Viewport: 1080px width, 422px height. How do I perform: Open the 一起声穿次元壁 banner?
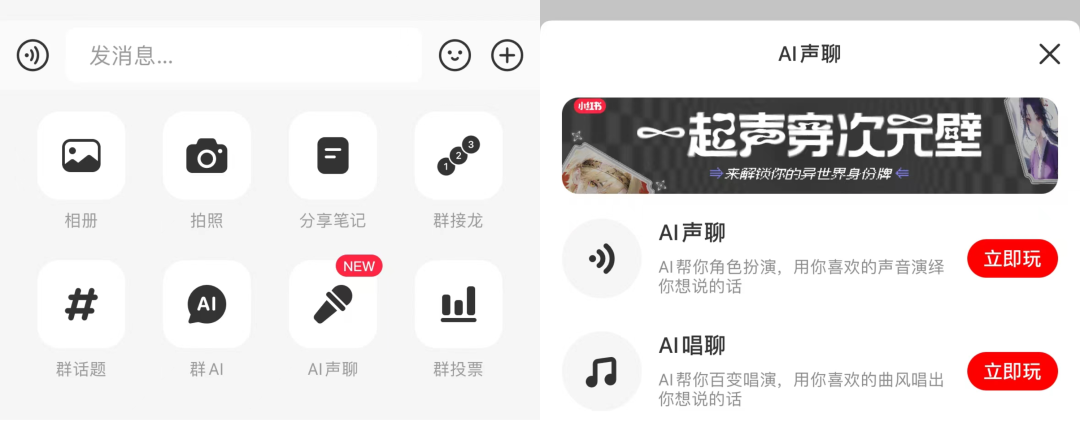[x=809, y=145]
